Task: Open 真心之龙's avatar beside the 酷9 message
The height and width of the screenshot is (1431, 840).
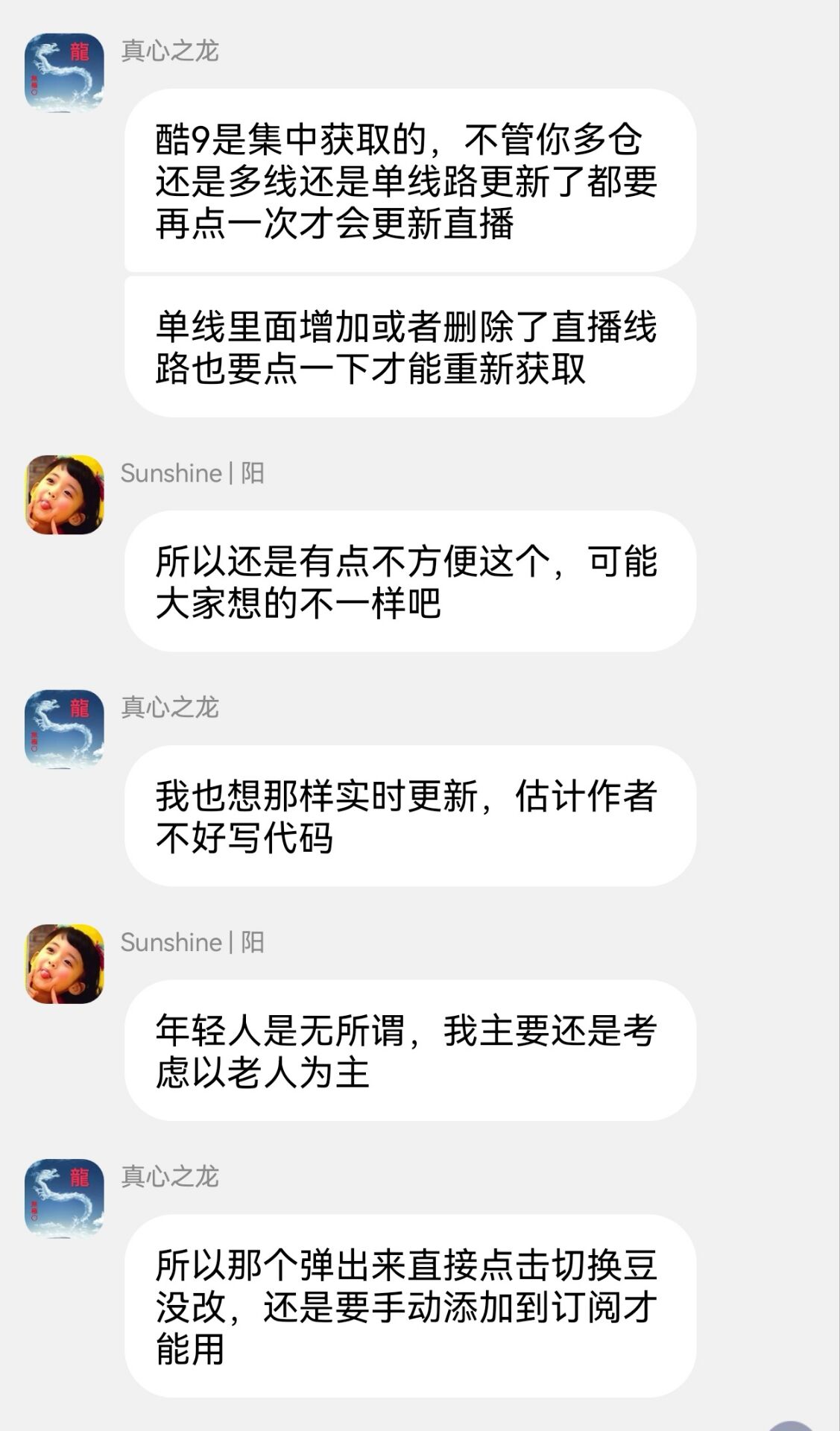Action: point(64,72)
